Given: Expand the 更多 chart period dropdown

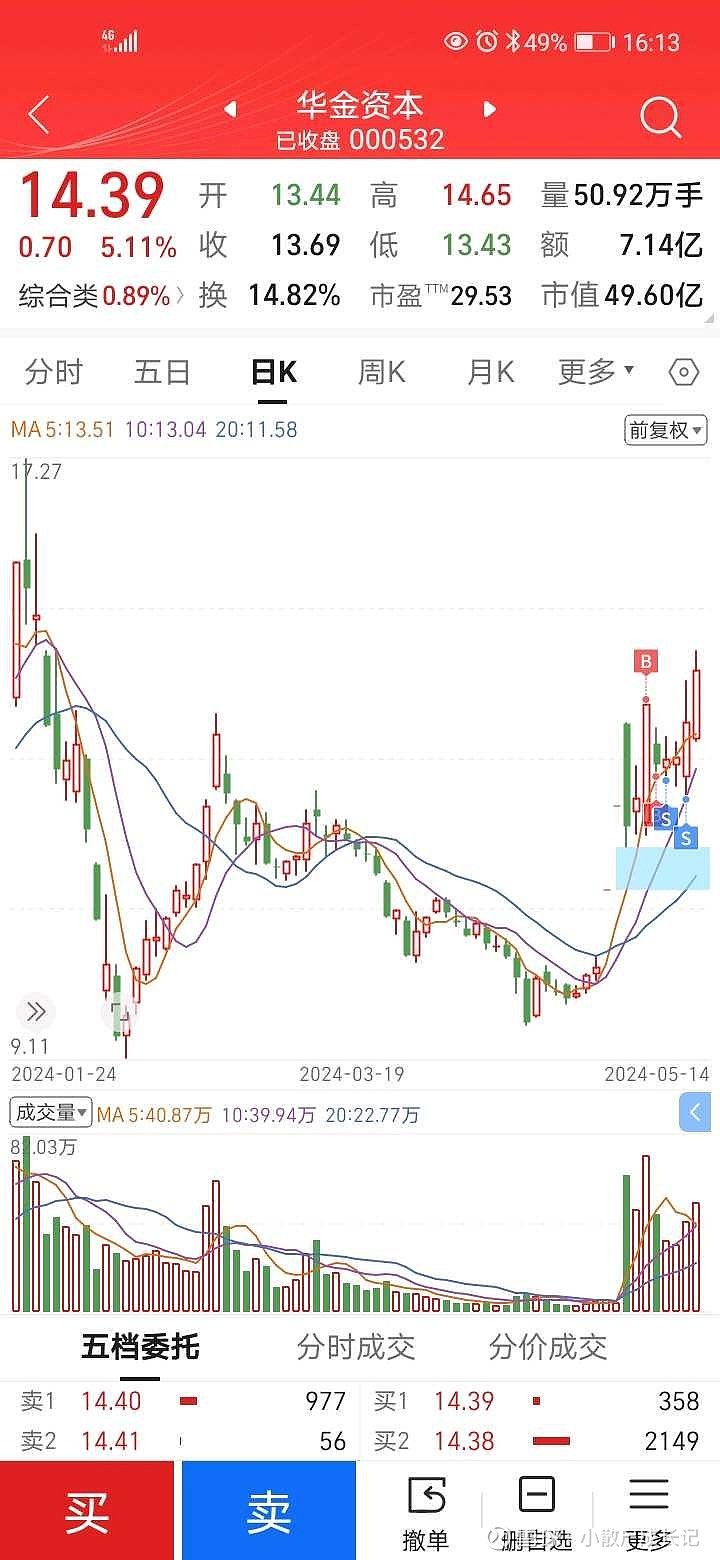Looking at the screenshot, I should [x=596, y=373].
